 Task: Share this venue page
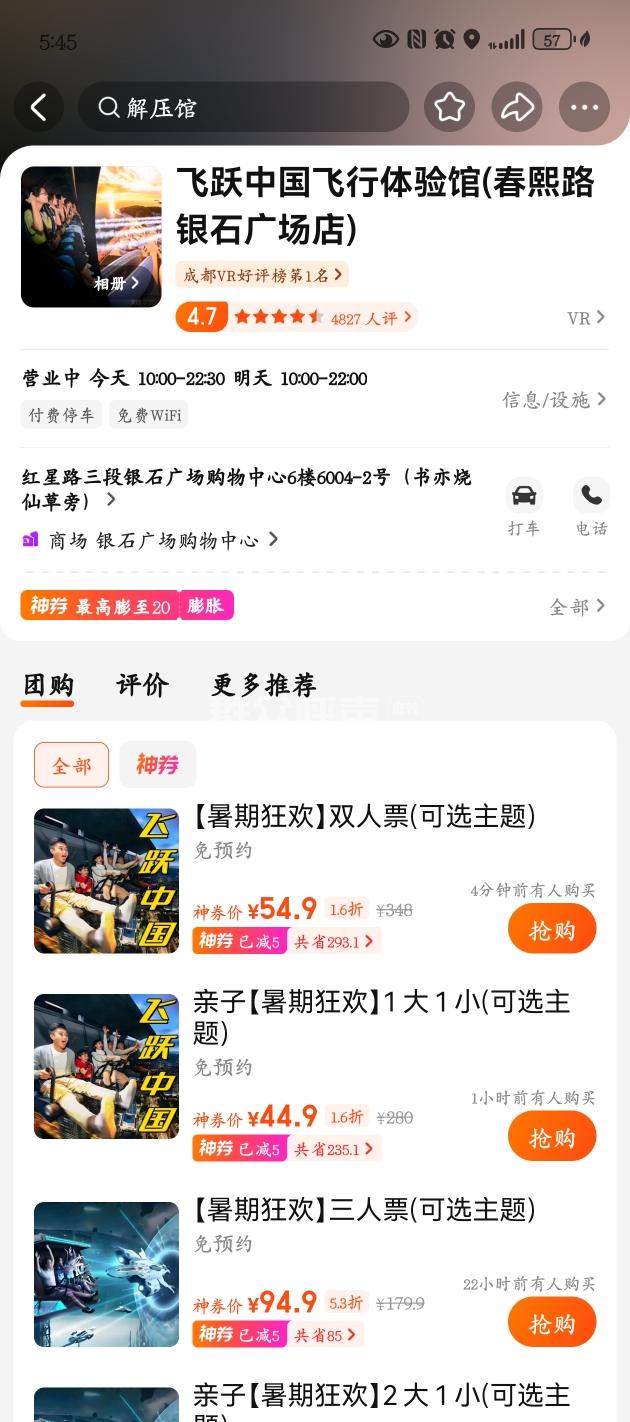click(x=517, y=107)
